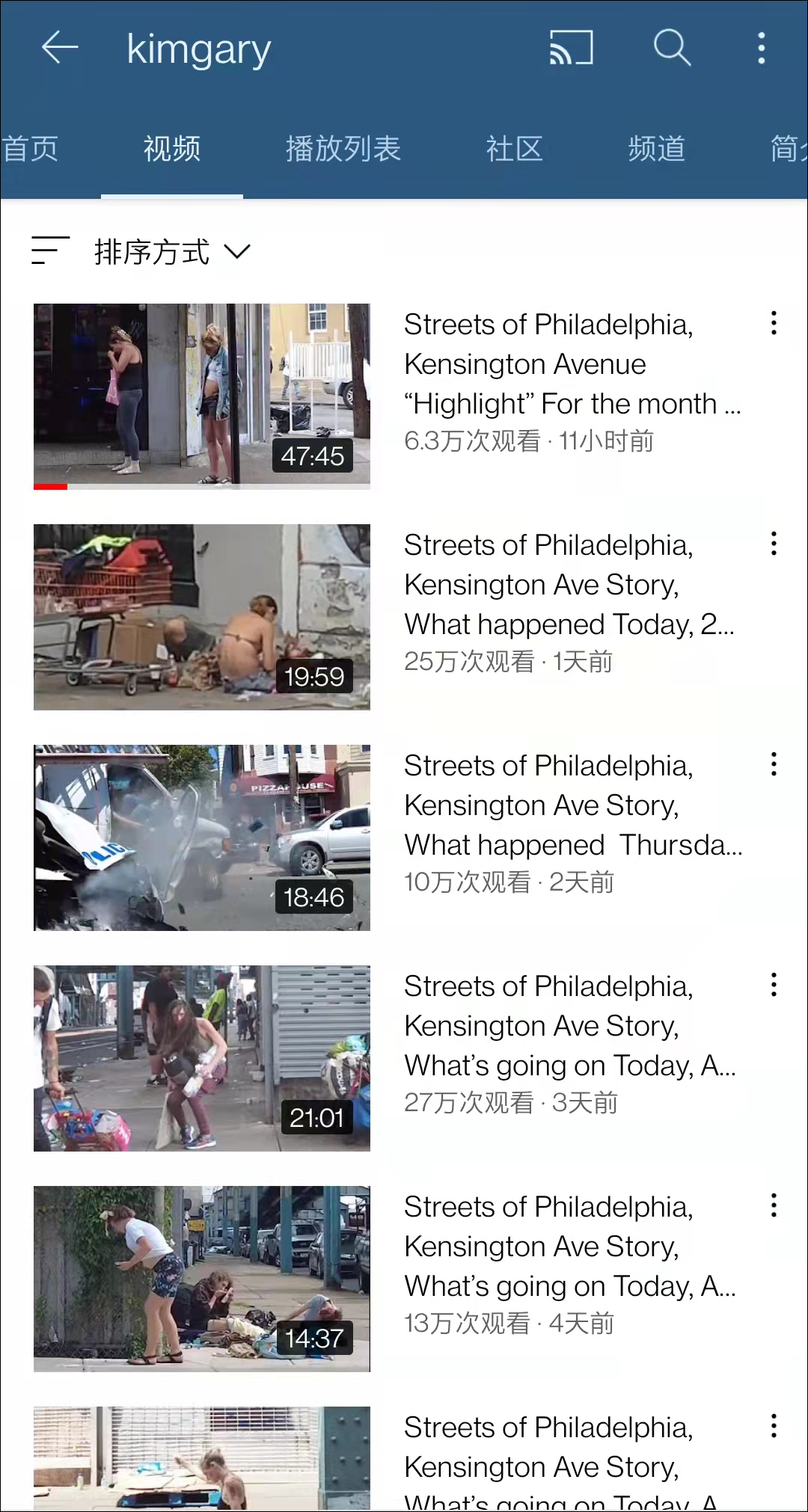The width and height of the screenshot is (808, 1512).
Task: Play the 47:45 Highlight For the month video
Action: [202, 396]
